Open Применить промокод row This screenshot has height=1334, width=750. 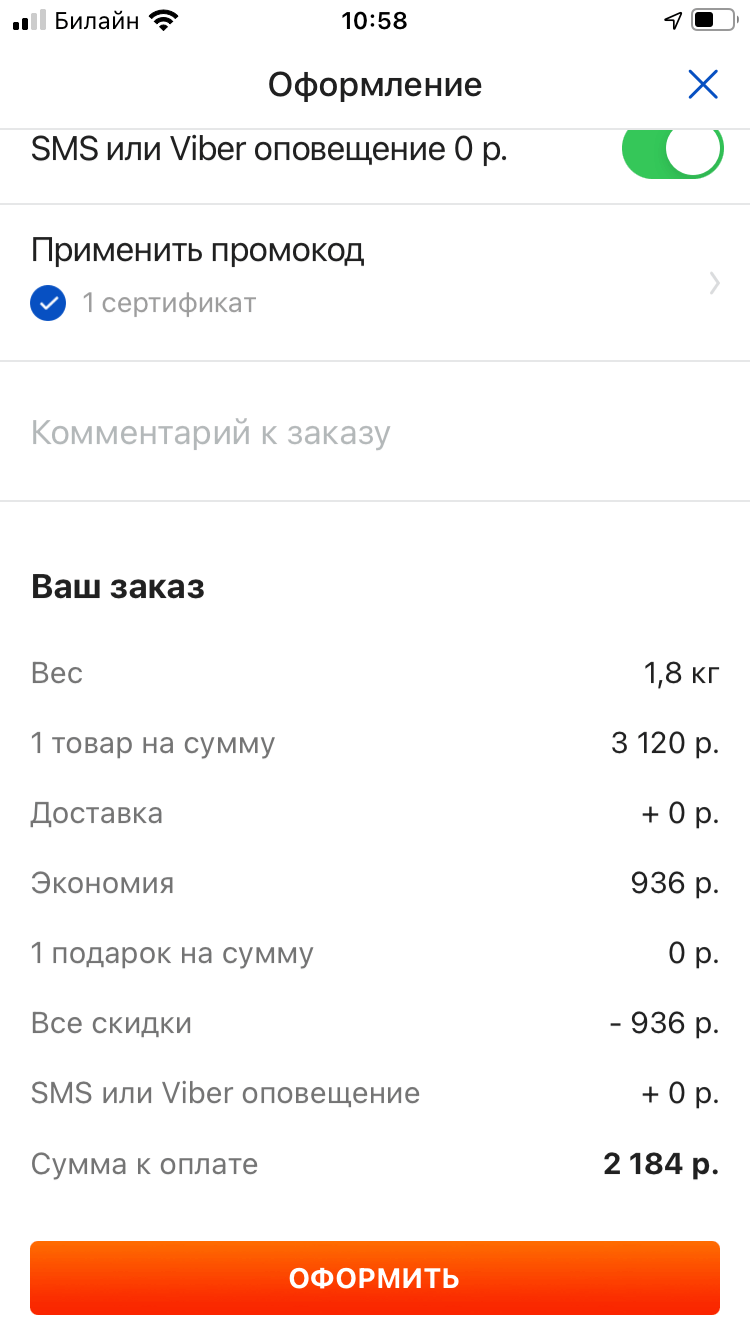tap(375, 276)
